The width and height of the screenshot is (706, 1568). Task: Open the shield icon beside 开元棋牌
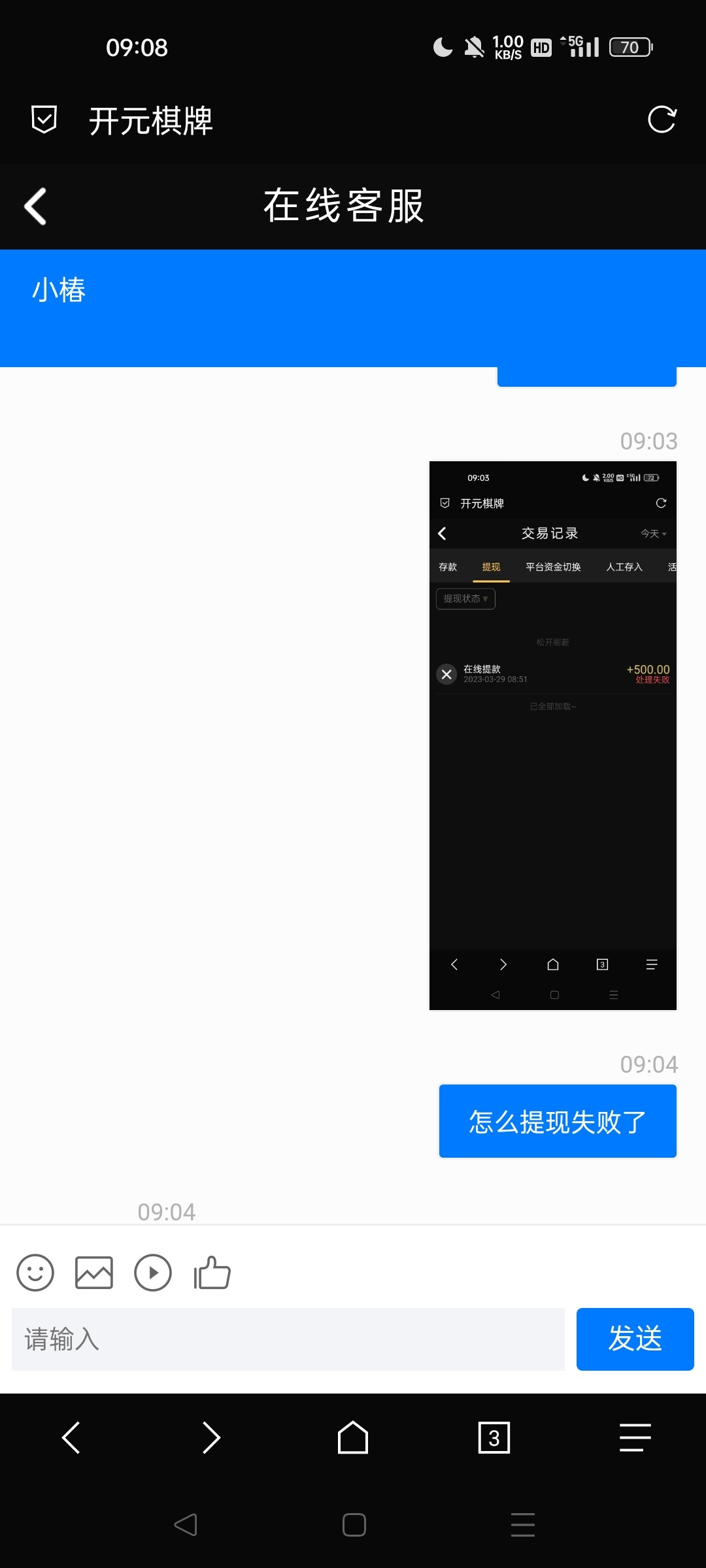[44, 120]
